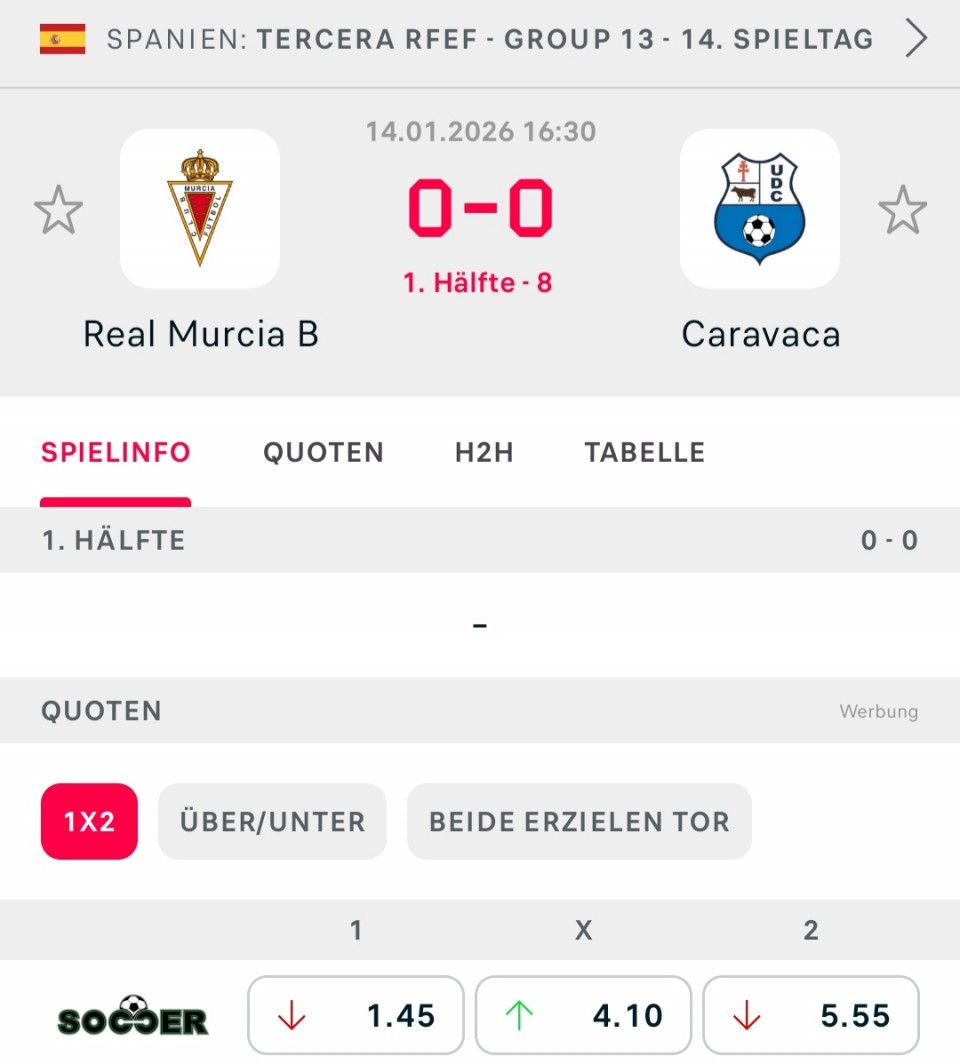
Task: Tap the 1.45 home win odds
Action: click(x=356, y=1016)
